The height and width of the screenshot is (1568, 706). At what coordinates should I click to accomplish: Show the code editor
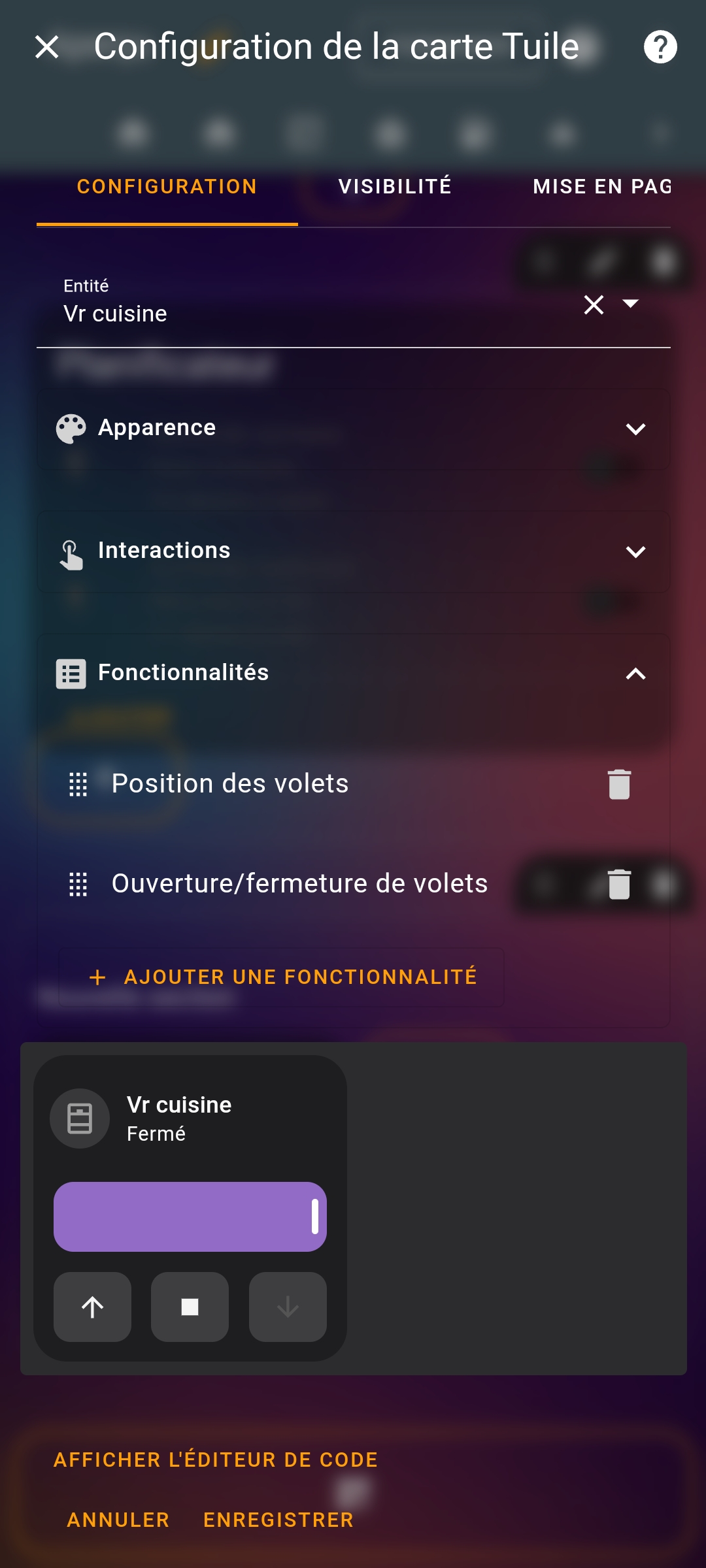[216, 1460]
